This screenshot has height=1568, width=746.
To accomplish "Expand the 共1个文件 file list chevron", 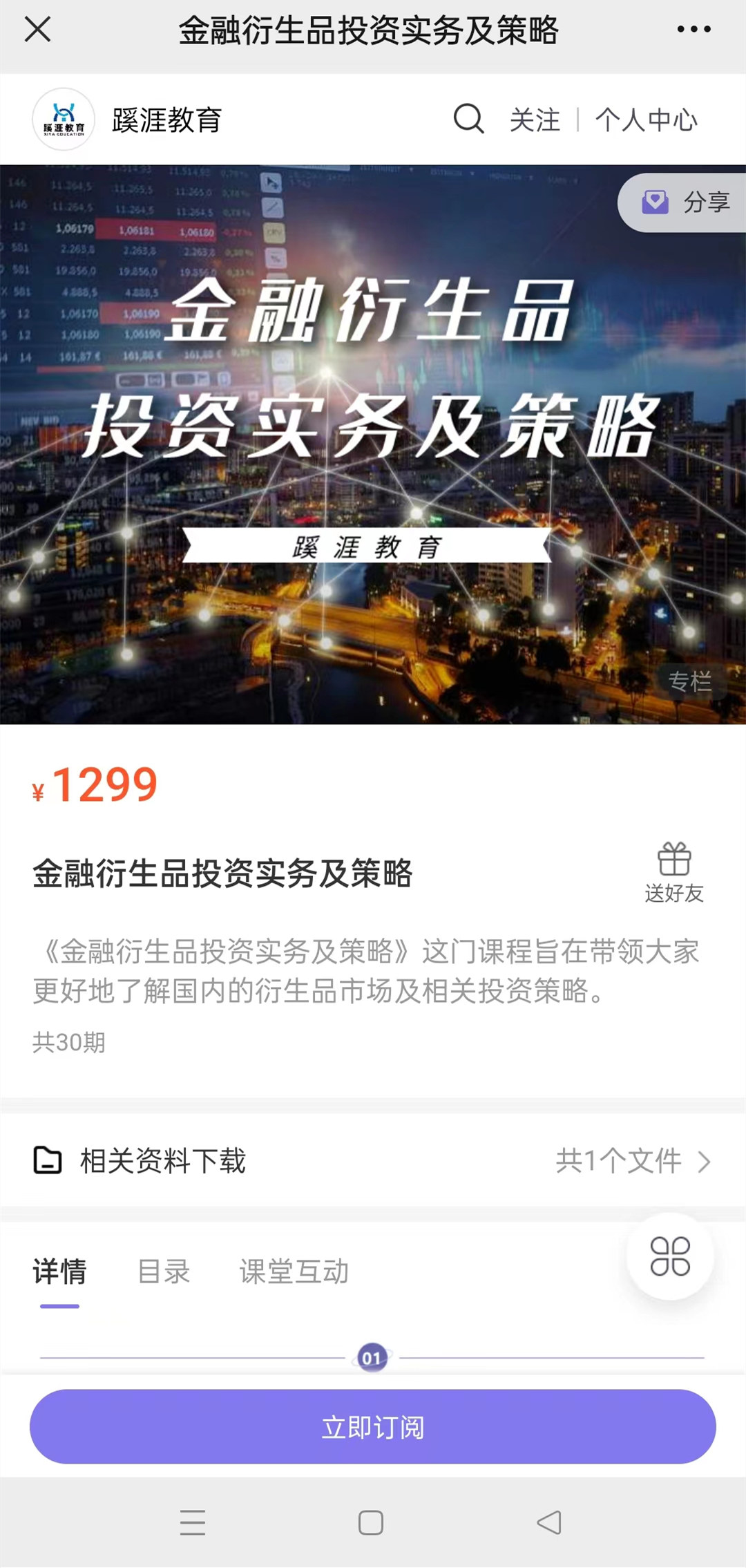I will point(703,1160).
